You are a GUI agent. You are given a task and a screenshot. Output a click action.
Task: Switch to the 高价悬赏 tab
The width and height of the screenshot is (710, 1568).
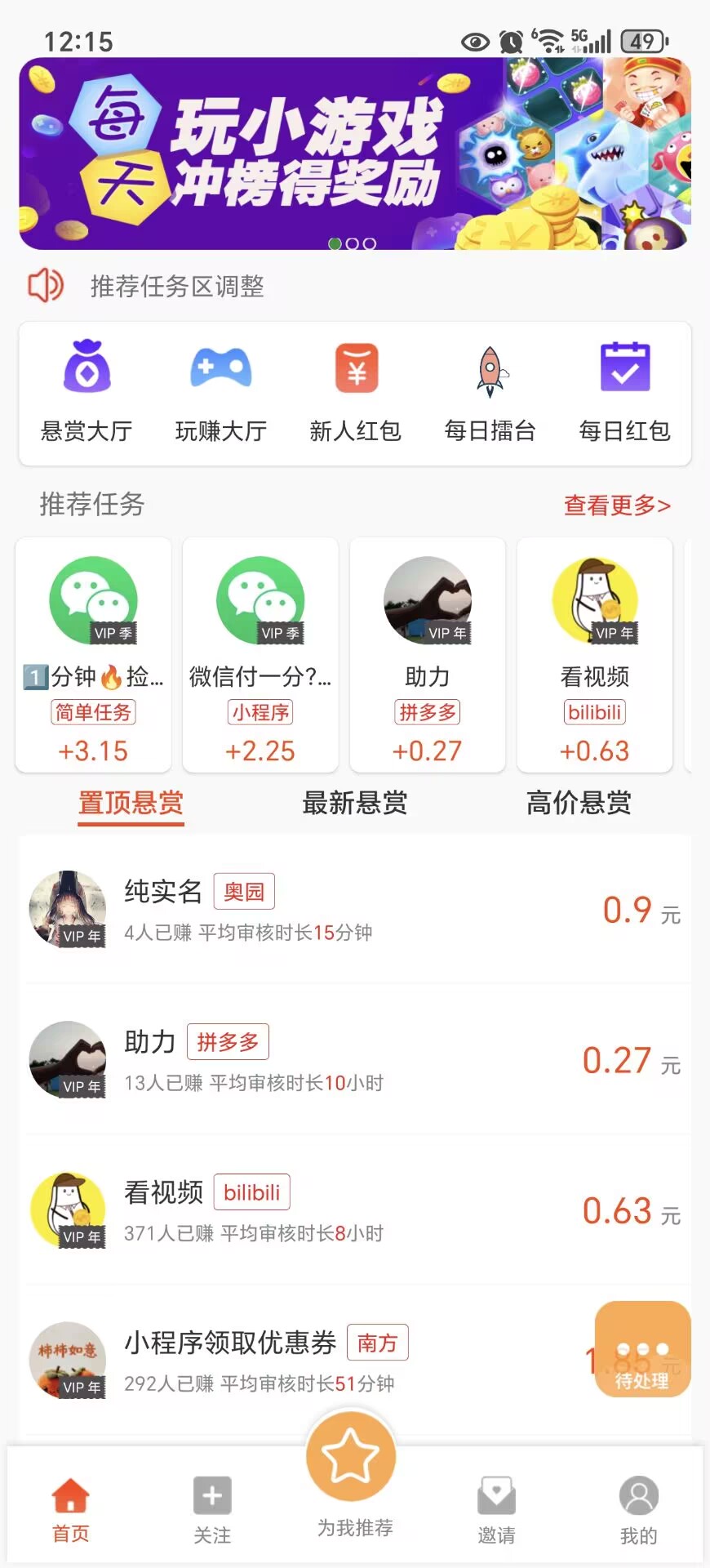click(579, 804)
